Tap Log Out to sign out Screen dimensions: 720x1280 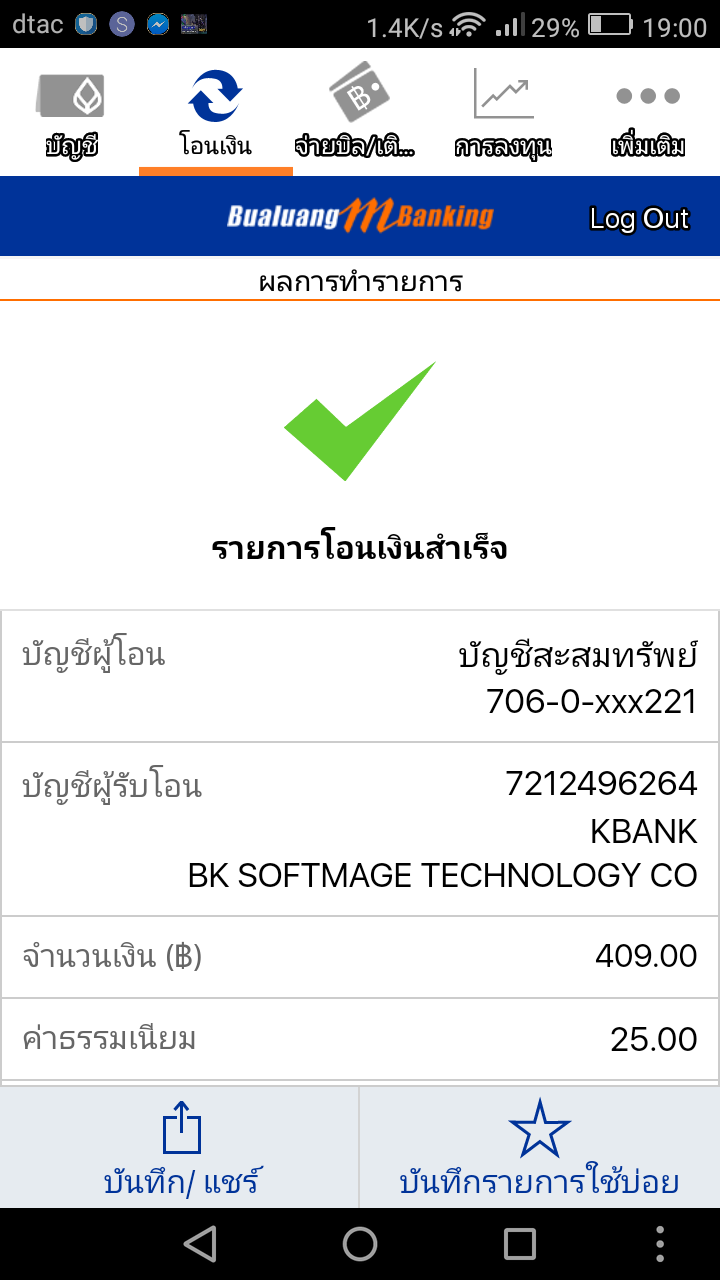coord(639,218)
